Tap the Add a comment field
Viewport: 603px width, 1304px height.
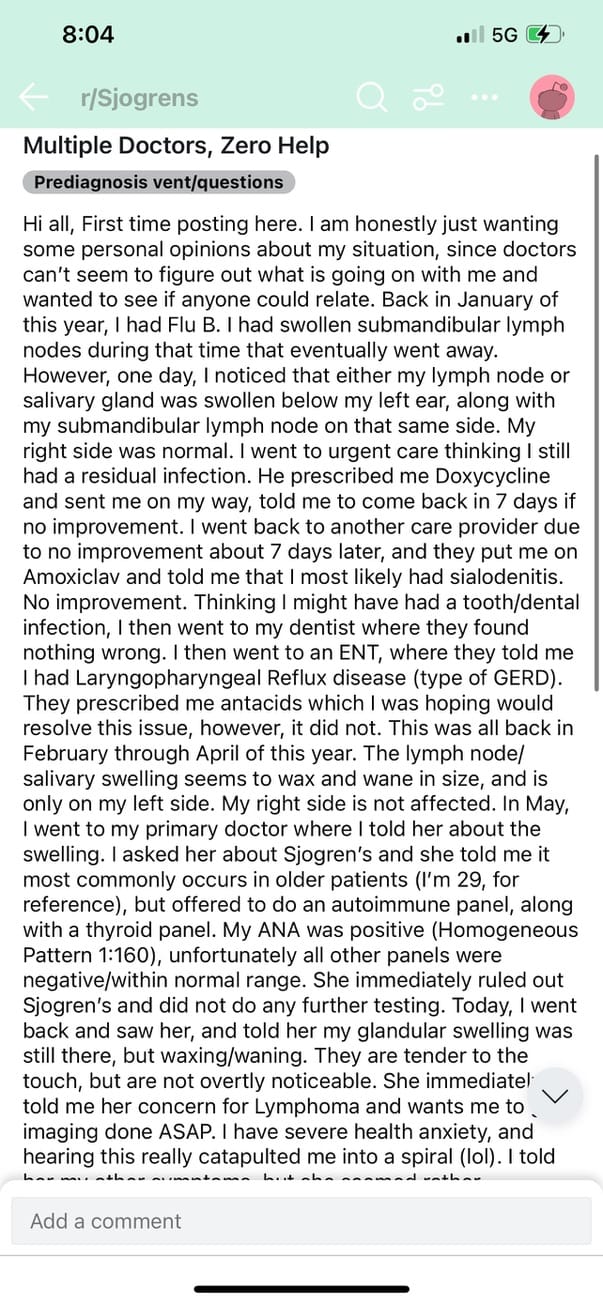click(301, 1221)
